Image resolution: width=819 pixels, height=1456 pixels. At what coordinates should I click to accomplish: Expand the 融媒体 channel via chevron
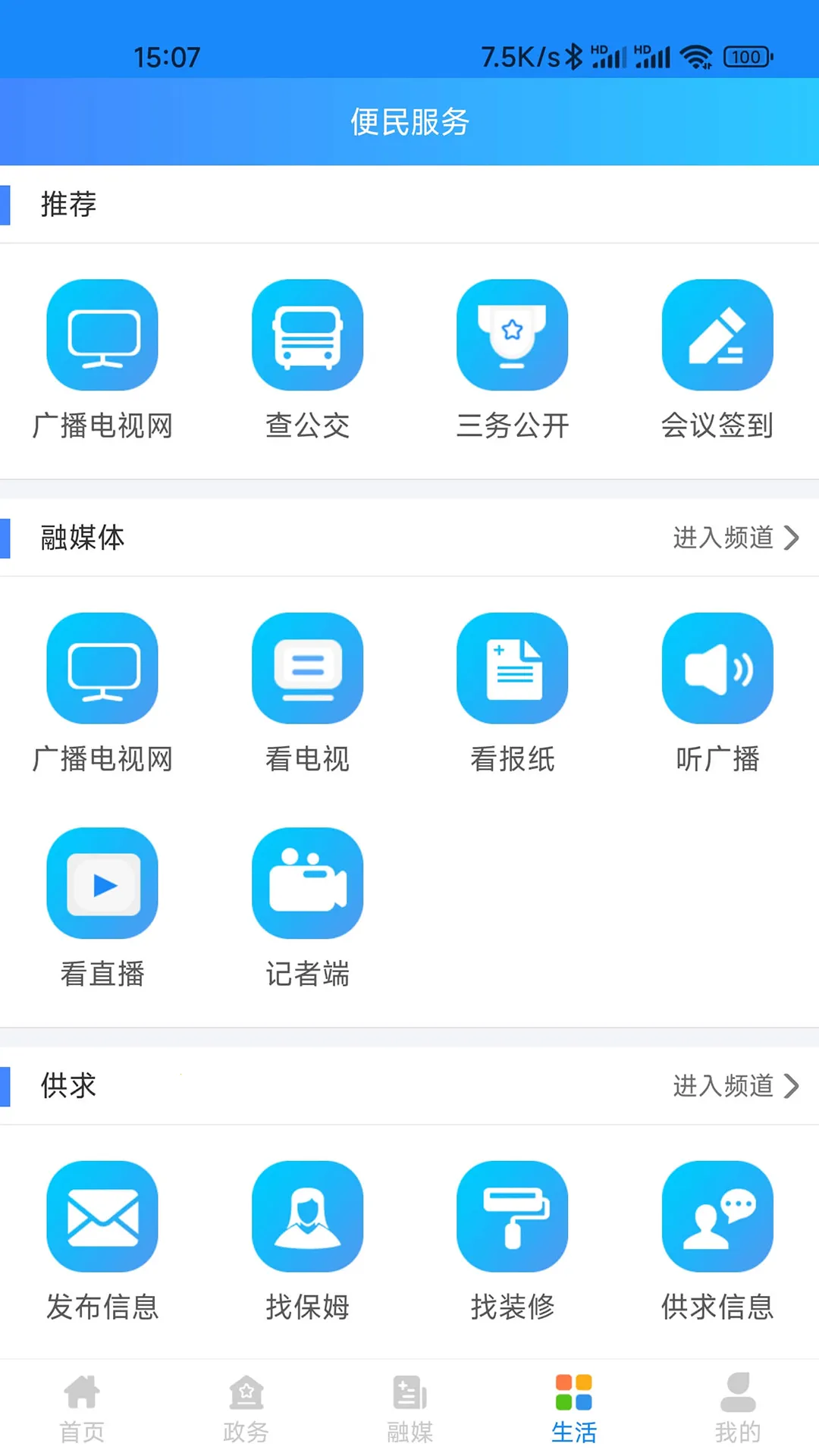pos(792,539)
